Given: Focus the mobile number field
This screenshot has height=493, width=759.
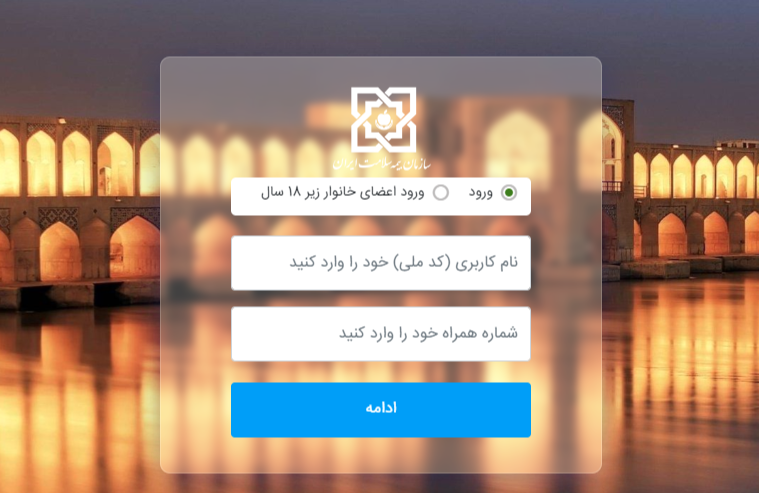Looking at the screenshot, I should (x=380, y=334).
